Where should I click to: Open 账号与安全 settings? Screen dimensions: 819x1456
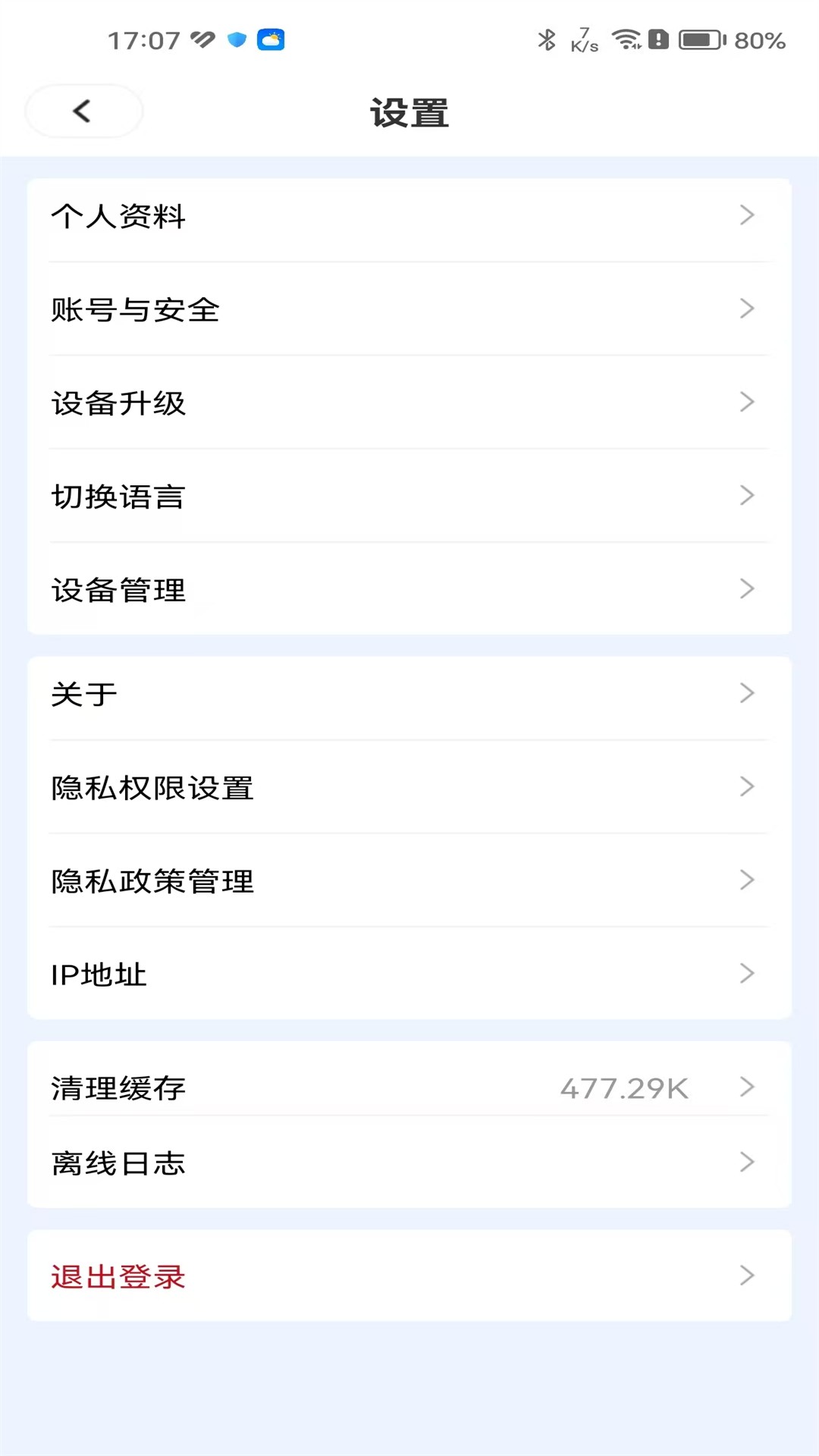pyautogui.click(x=409, y=309)
